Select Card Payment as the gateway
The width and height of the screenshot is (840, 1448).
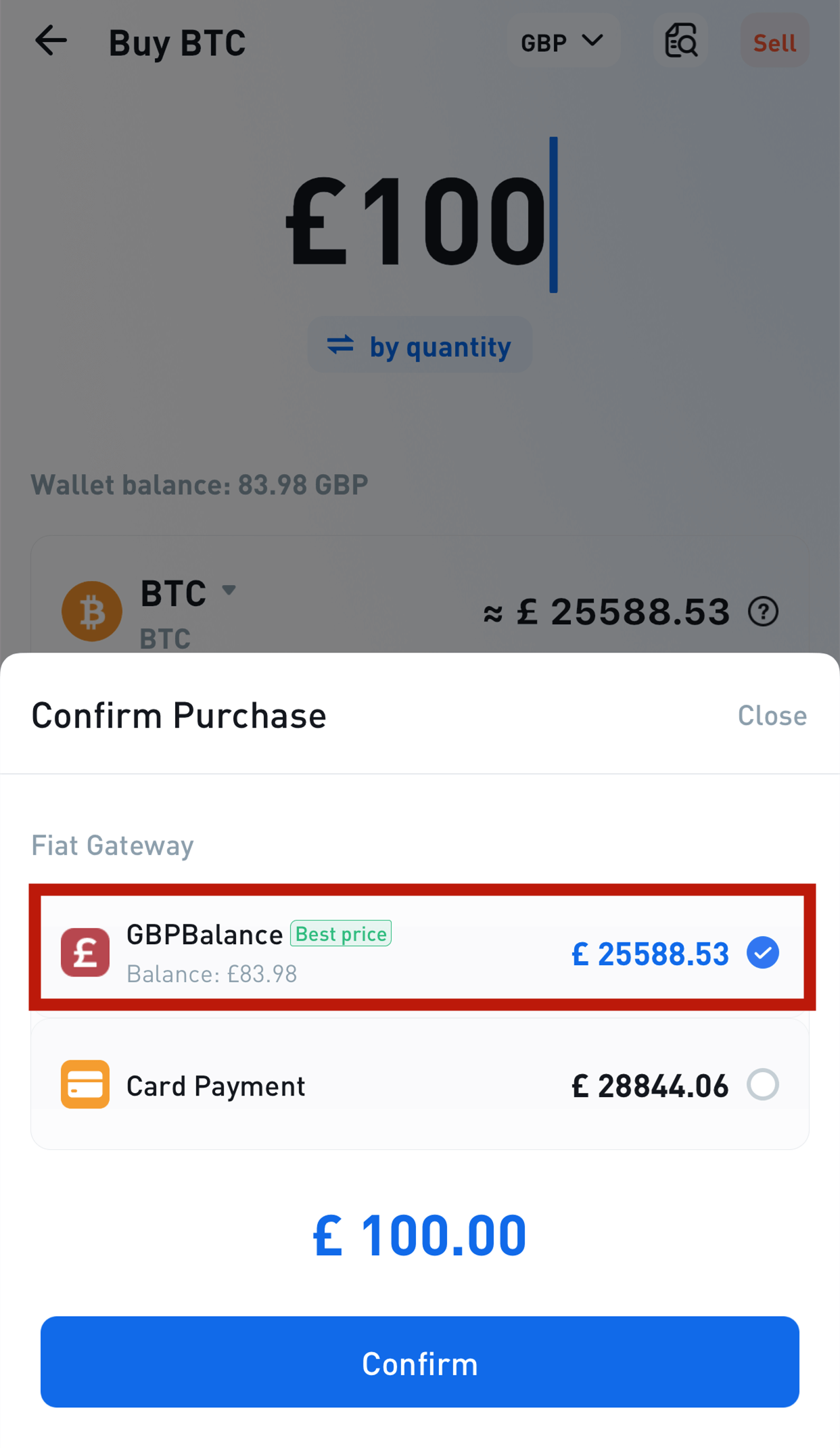pyautogui.click(x=419, y=1085)
